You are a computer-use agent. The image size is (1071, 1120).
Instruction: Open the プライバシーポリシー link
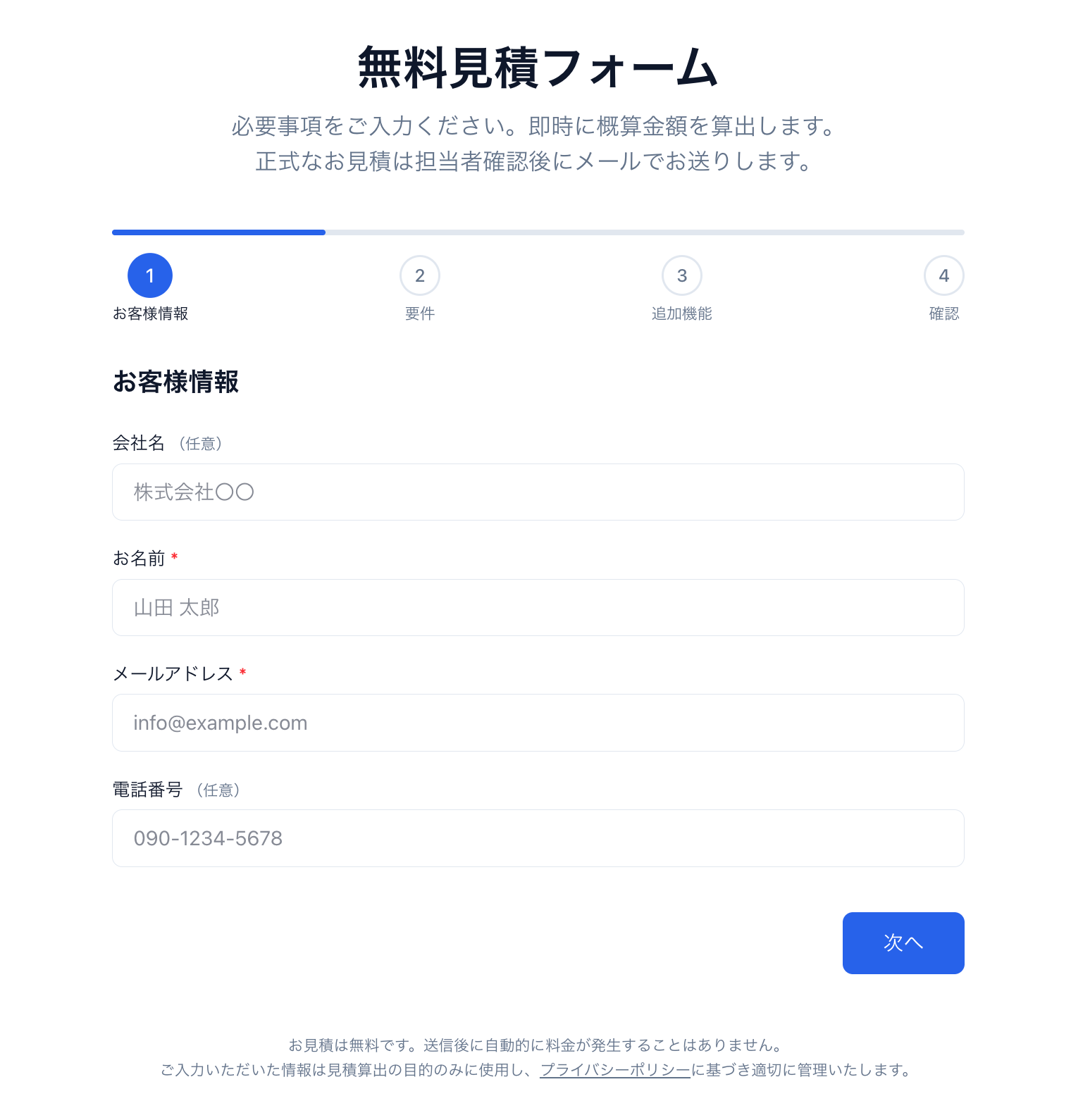point(615,1070)
